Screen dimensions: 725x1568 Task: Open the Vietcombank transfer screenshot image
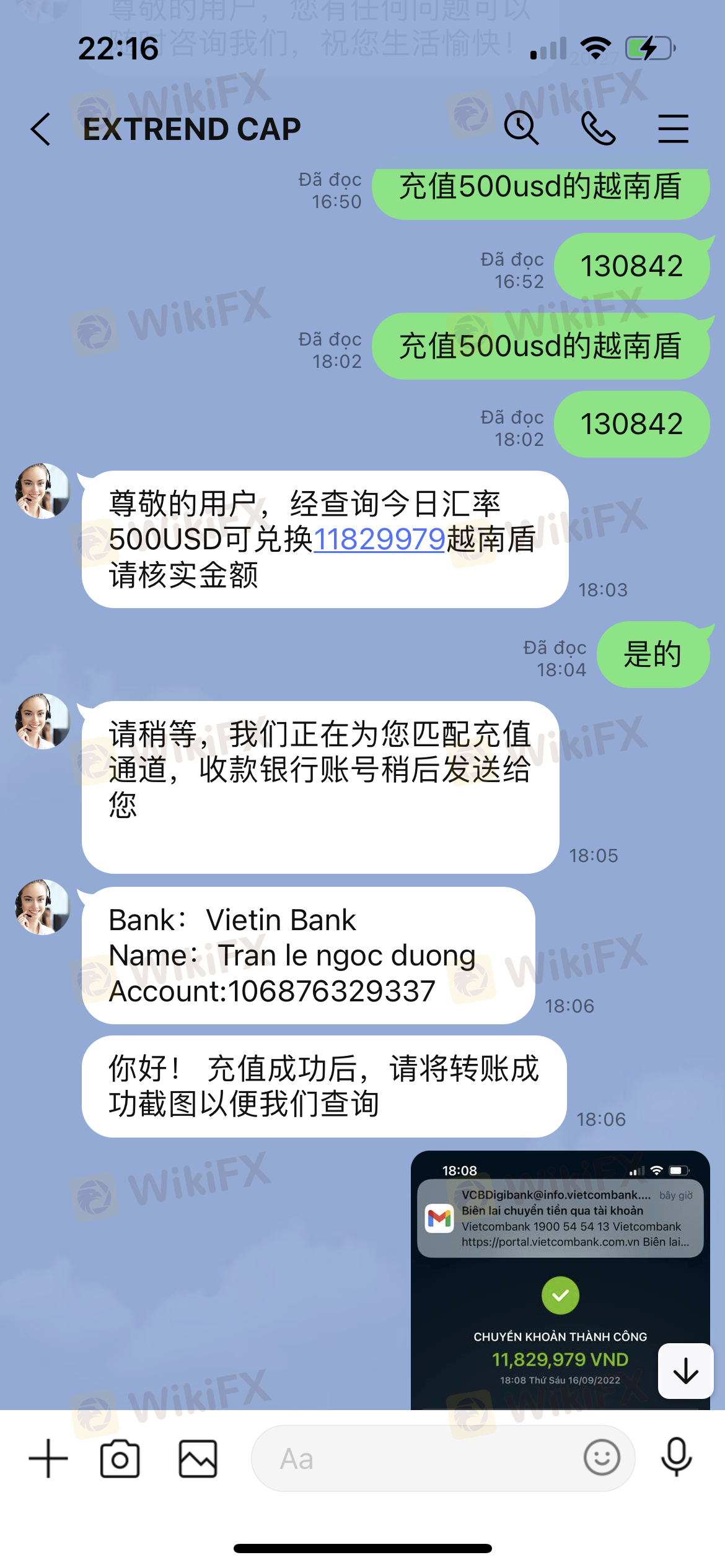tap(560, 1279)
